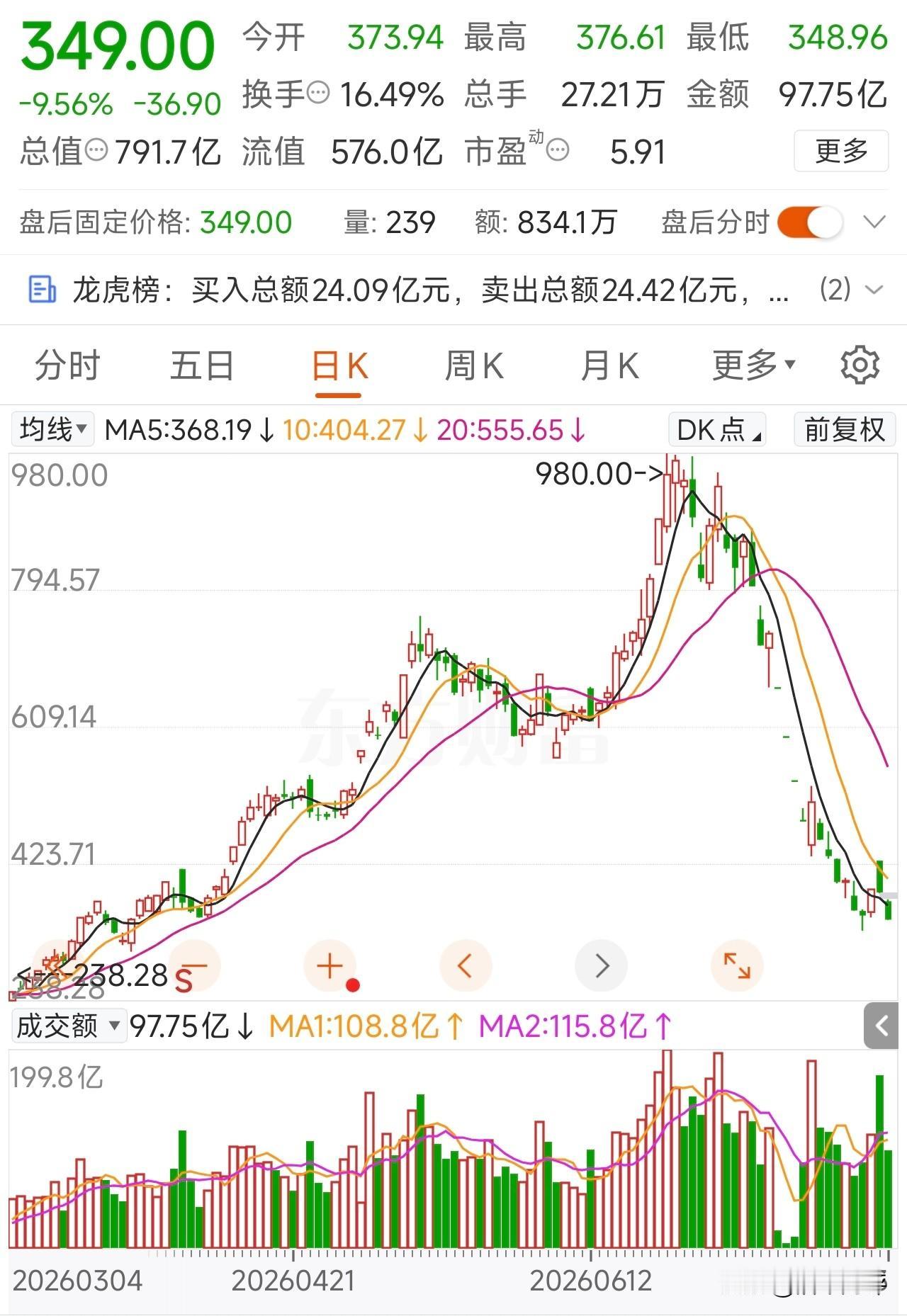The width and height of the screenshot is (907, 1316).
Task: Move chart to previous candles
Action: coord(466,966)
